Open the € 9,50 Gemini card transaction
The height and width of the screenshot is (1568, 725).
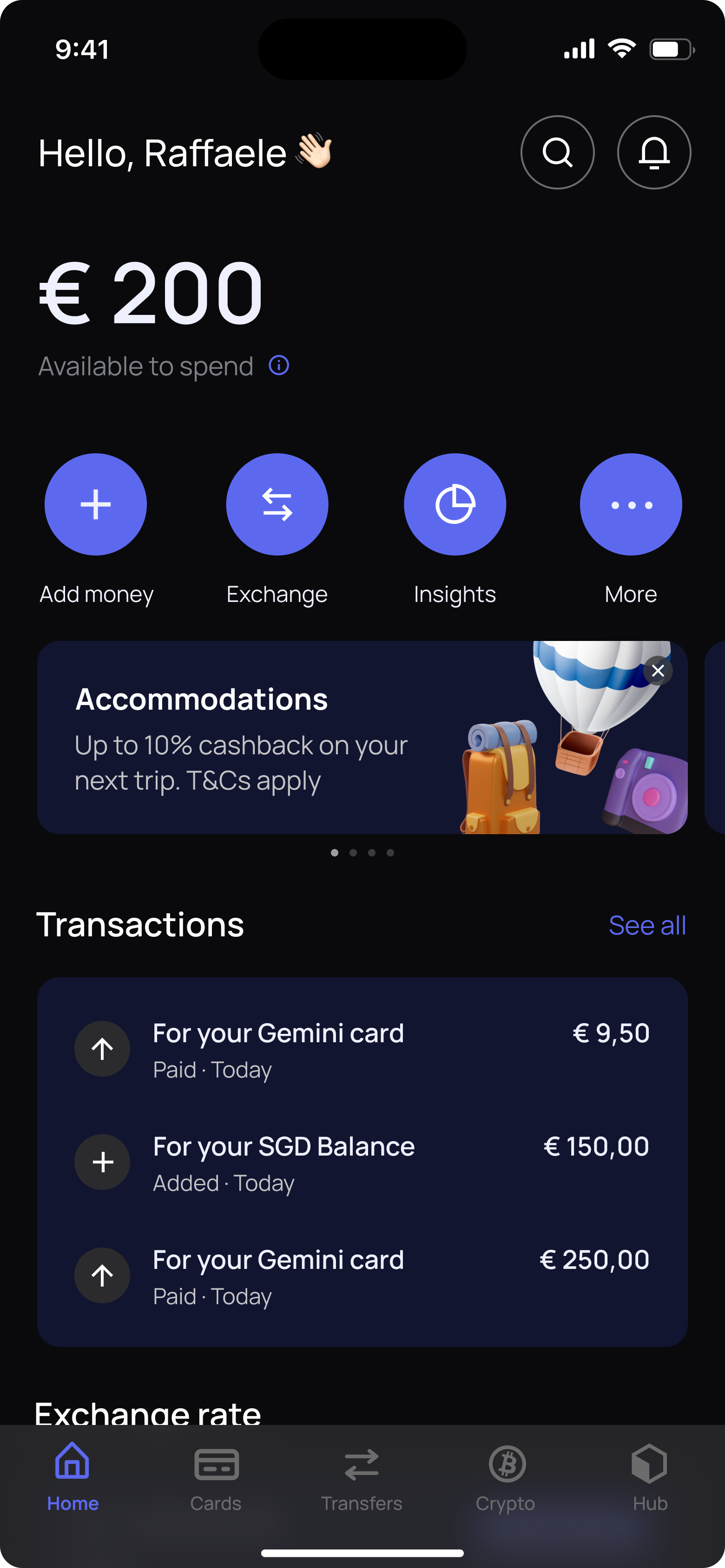362,1049
